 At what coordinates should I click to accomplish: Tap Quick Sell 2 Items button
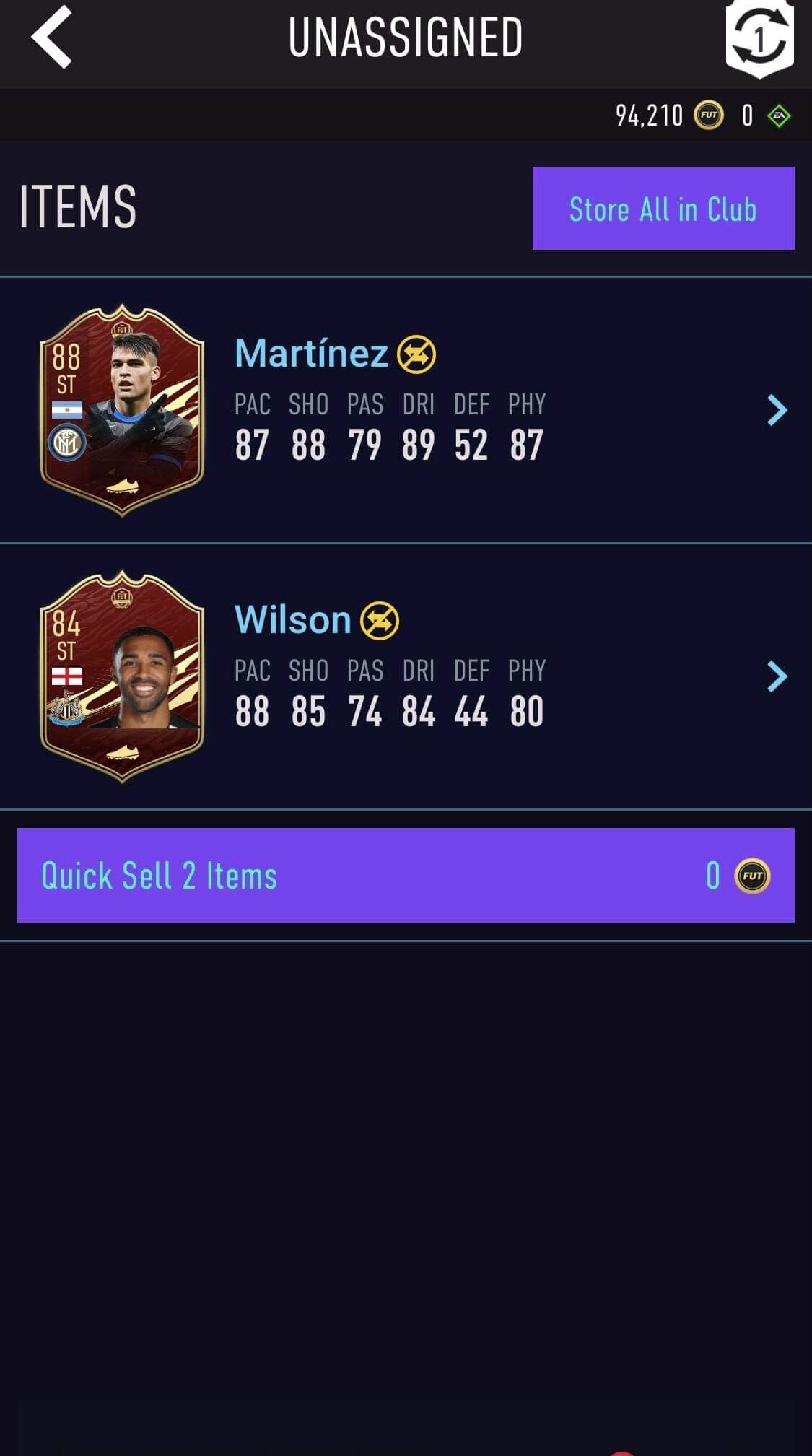coord(405,875)
